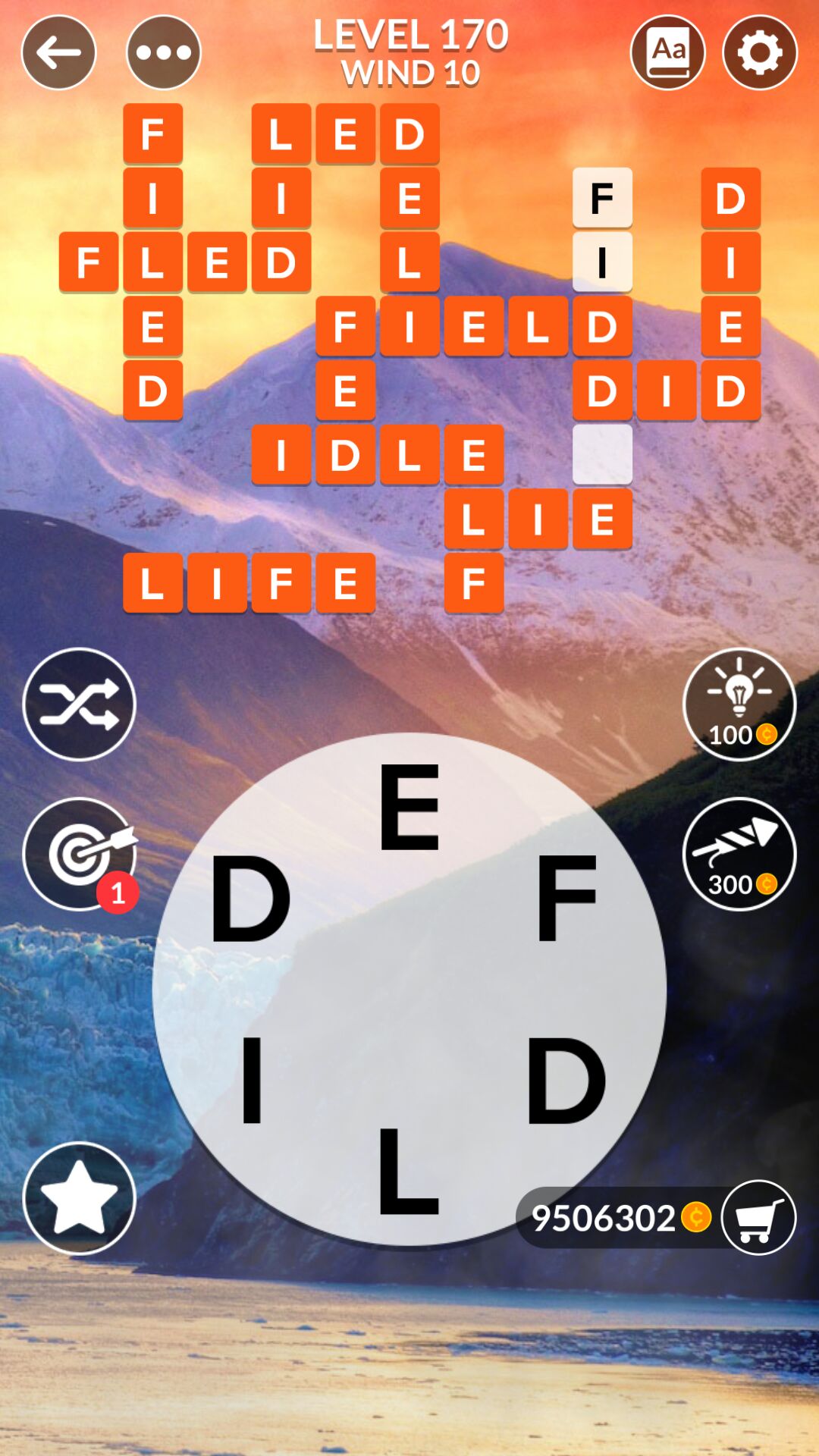Shuffle the letters in the wheel
The image size is (819, 1456).
80,704
